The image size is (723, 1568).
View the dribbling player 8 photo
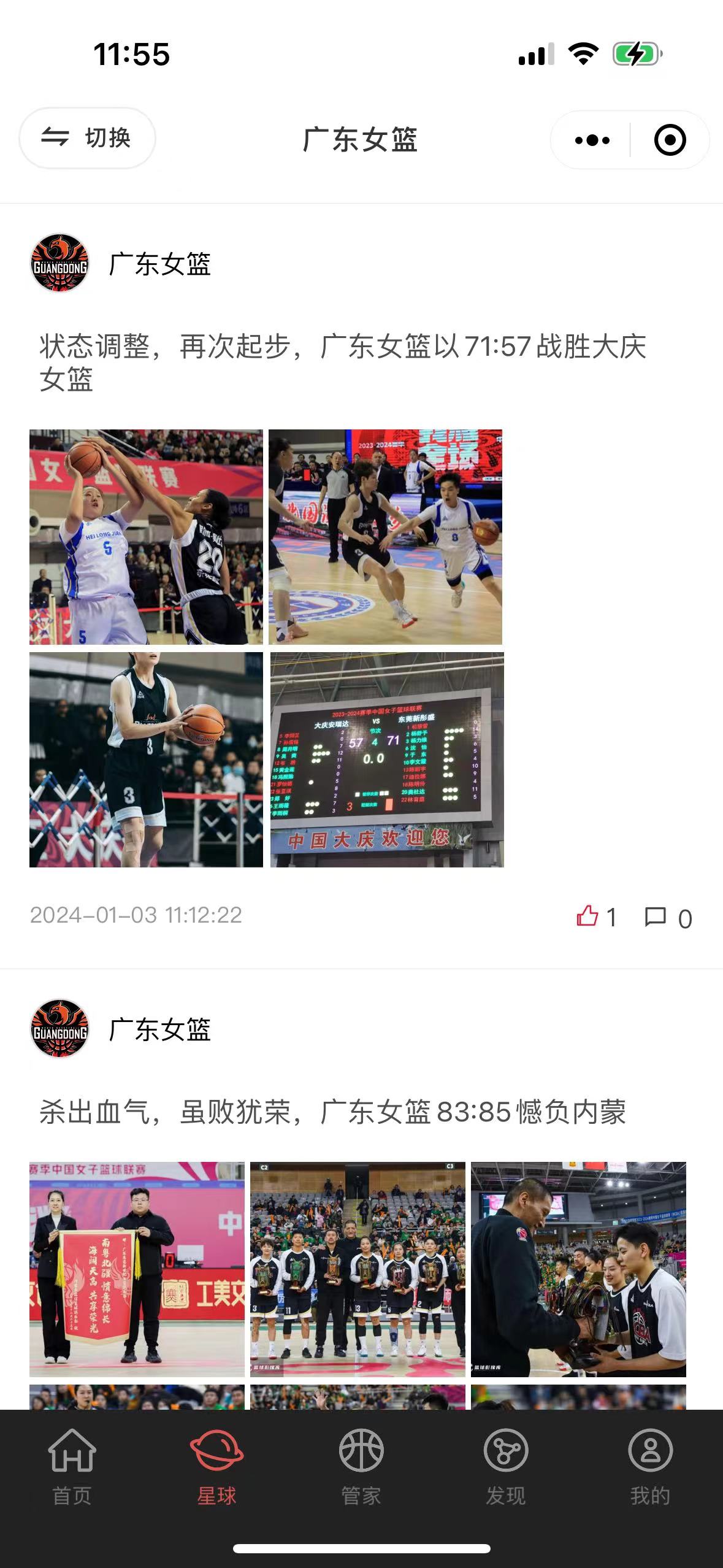point(385,537)
